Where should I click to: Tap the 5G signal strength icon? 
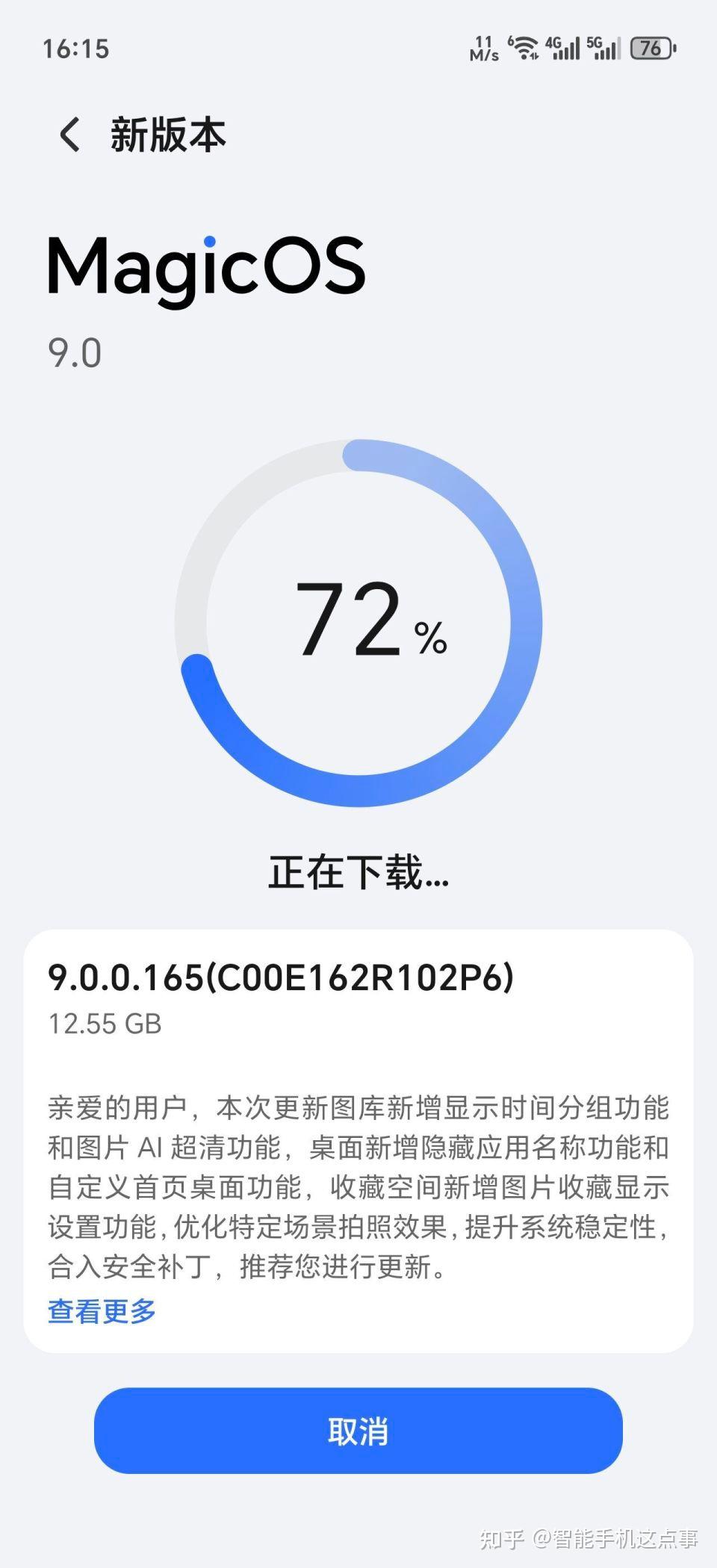tap(605, 47)
